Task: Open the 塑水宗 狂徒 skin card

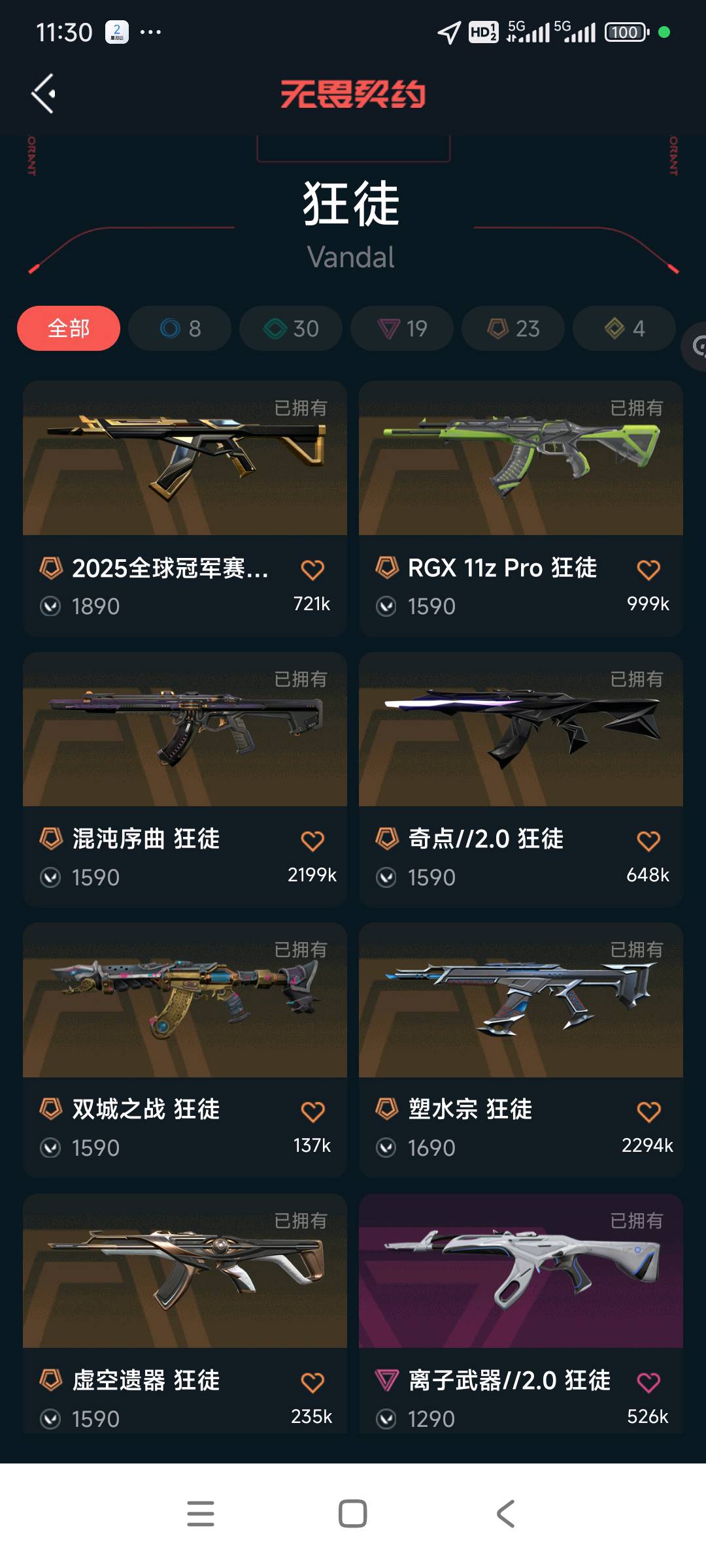Action: click(x=521, y=1000)
